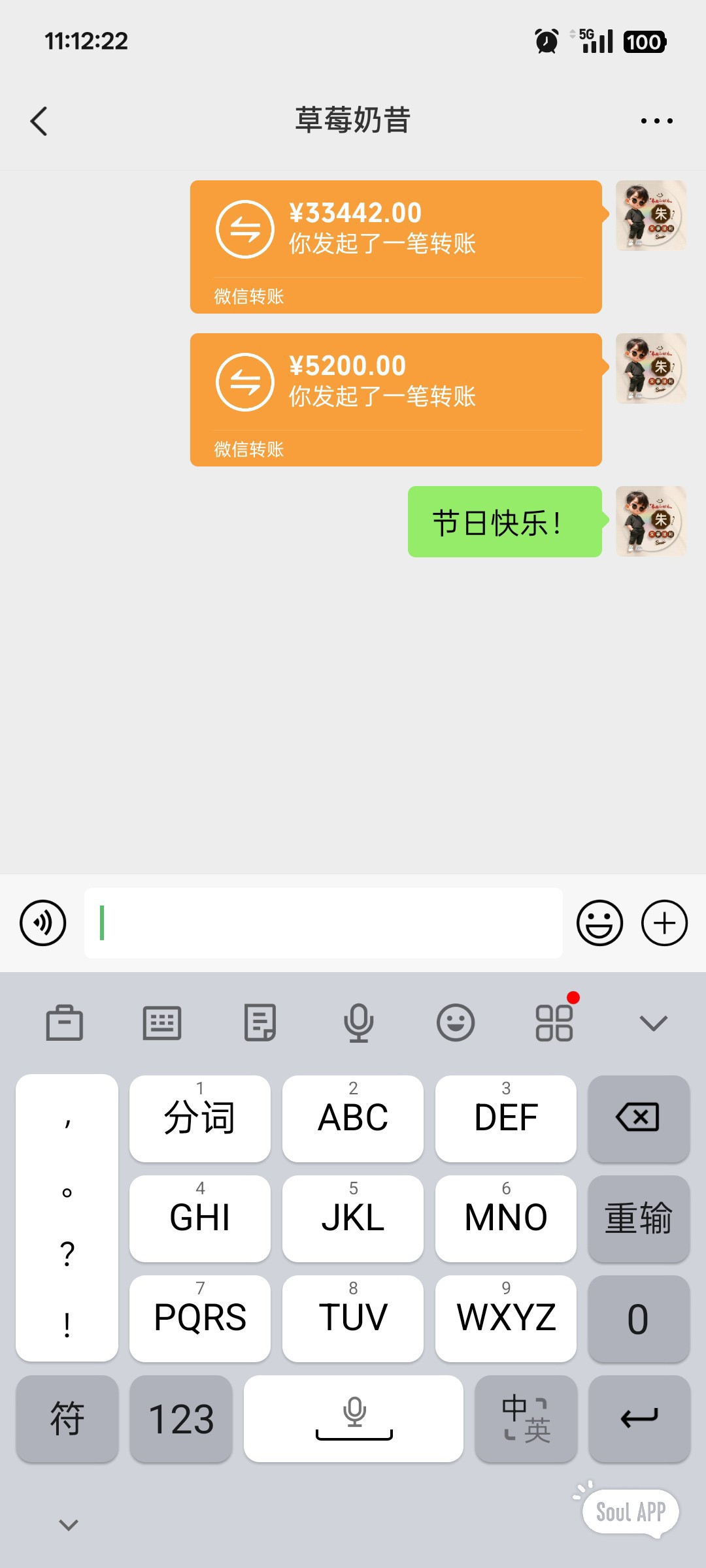Open the chat's three-dot more menu
Image resolution: width=706 pixels, height=1568 pixels.
(656, 121)
